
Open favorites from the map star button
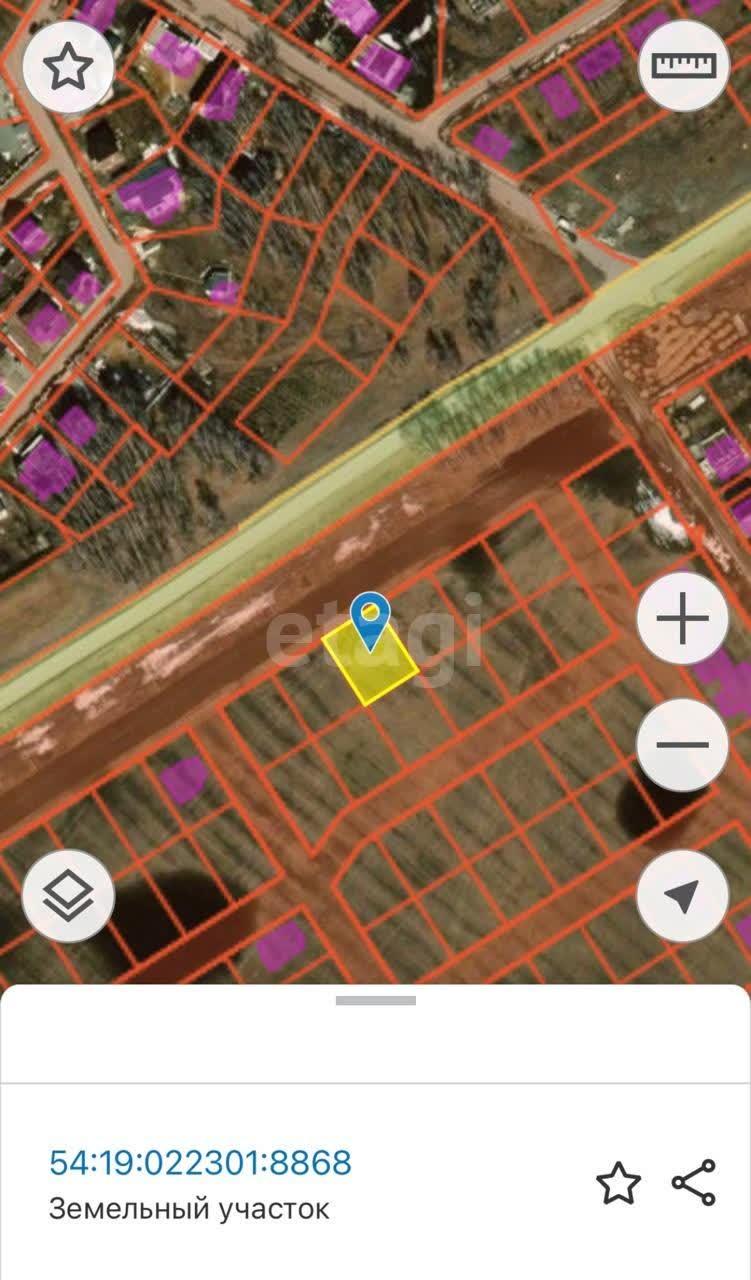pos(68,67)
